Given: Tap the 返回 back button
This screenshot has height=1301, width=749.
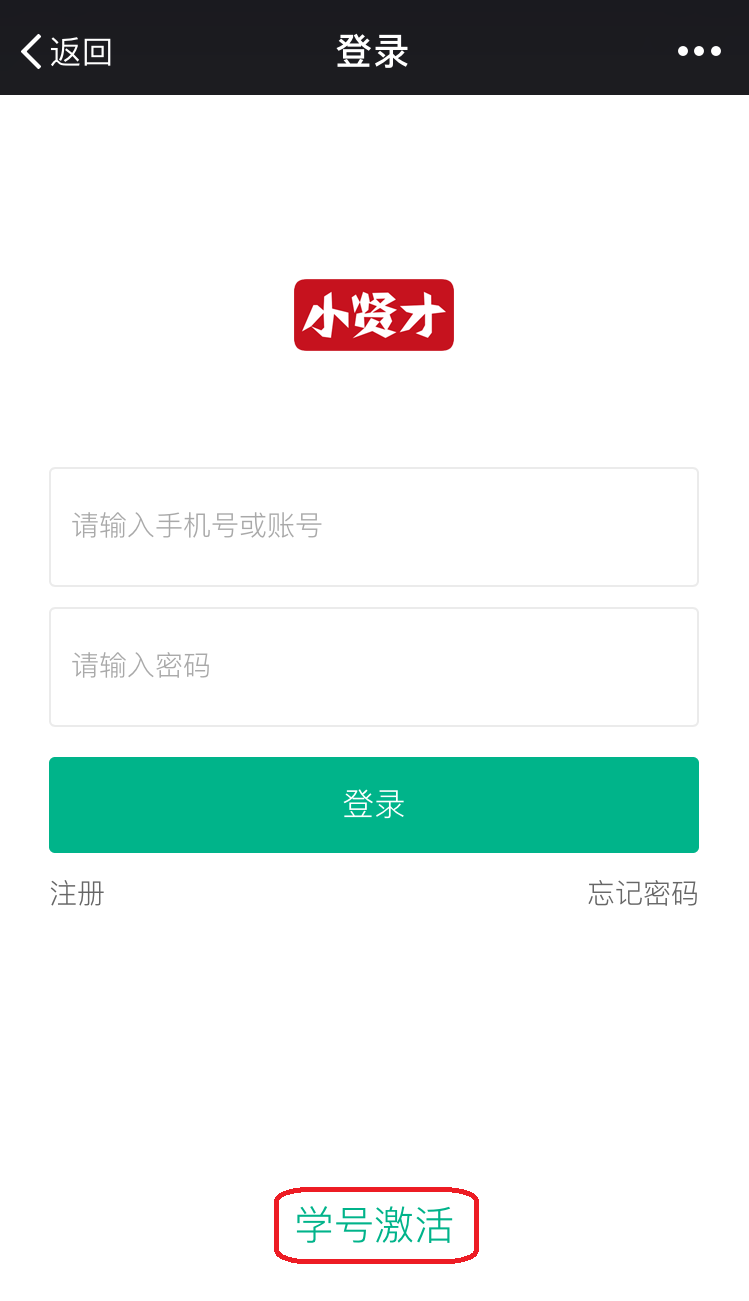Looking at the screenshot, I should pos(66,51).
